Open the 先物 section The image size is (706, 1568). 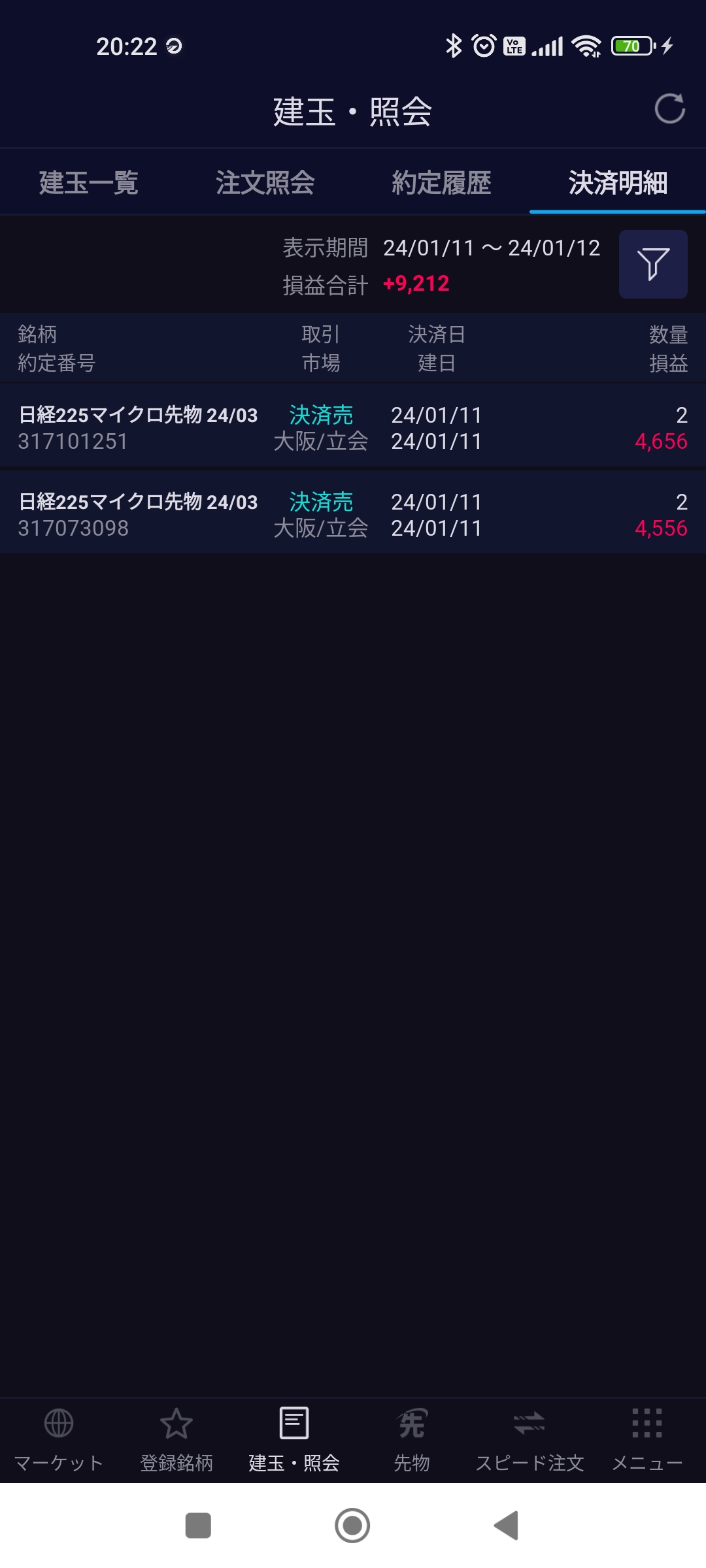point(412,1439)
